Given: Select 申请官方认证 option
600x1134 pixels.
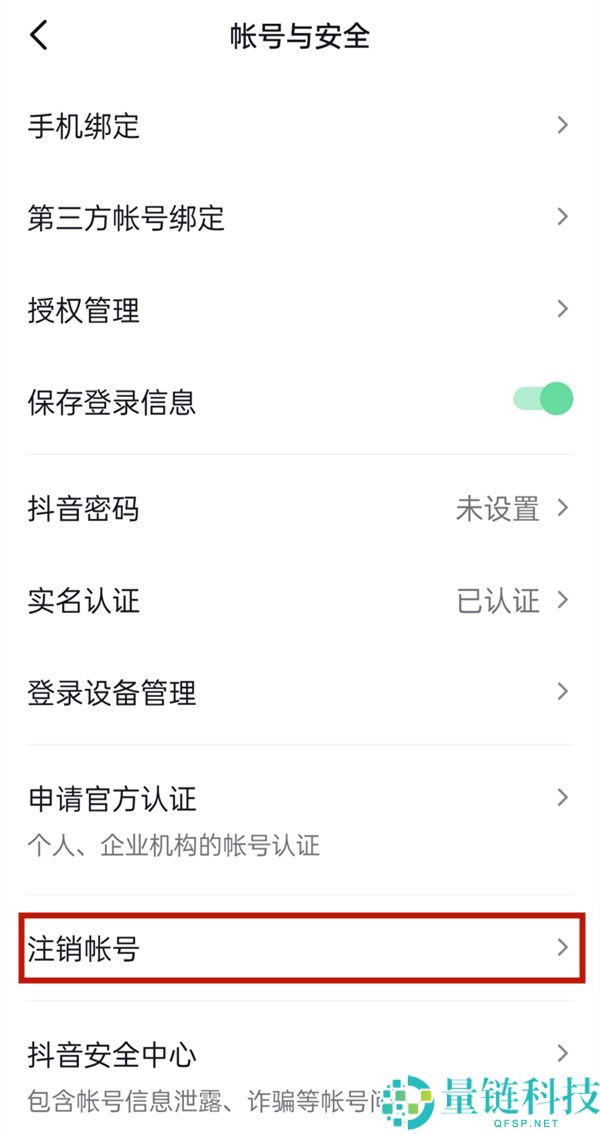Looking at the screenshot, I should (x=300, y=818).
